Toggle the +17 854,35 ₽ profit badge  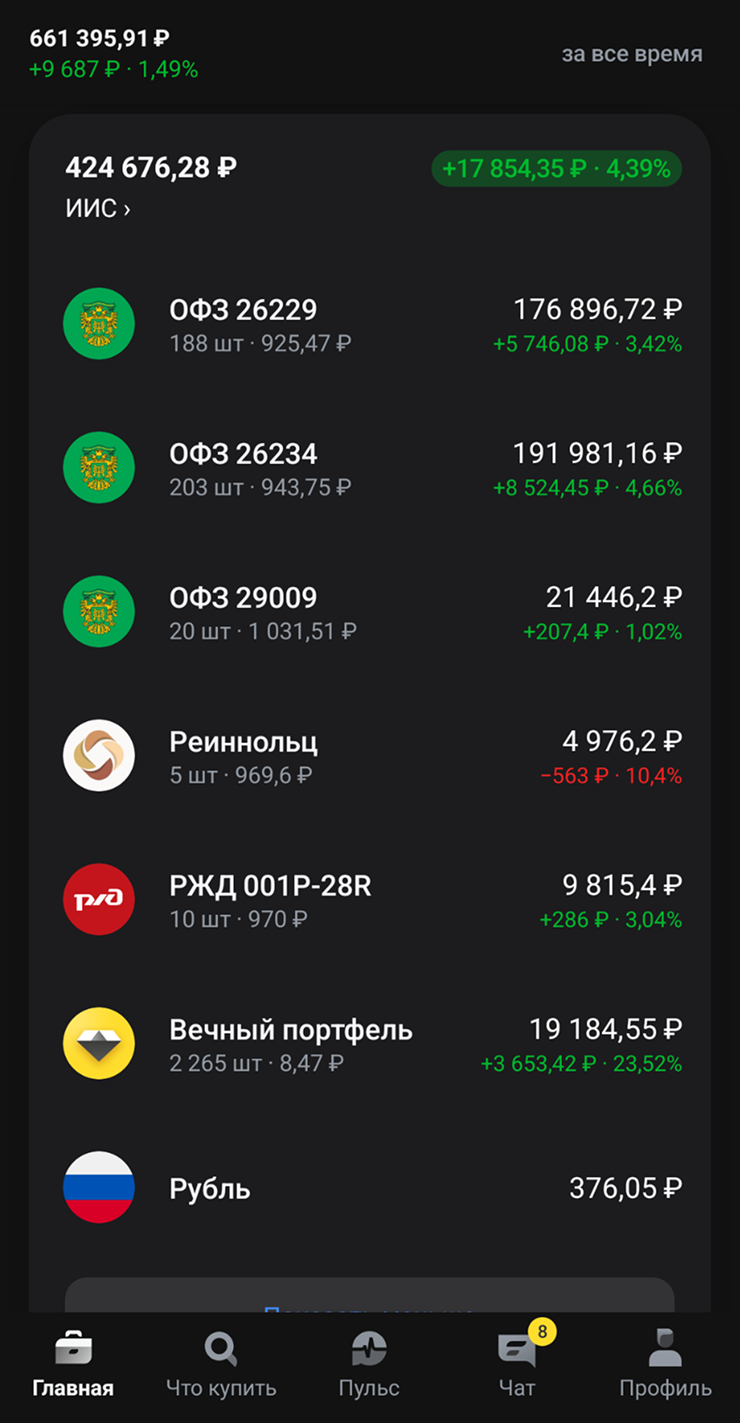pyautogui.click(x=556, y=169)
